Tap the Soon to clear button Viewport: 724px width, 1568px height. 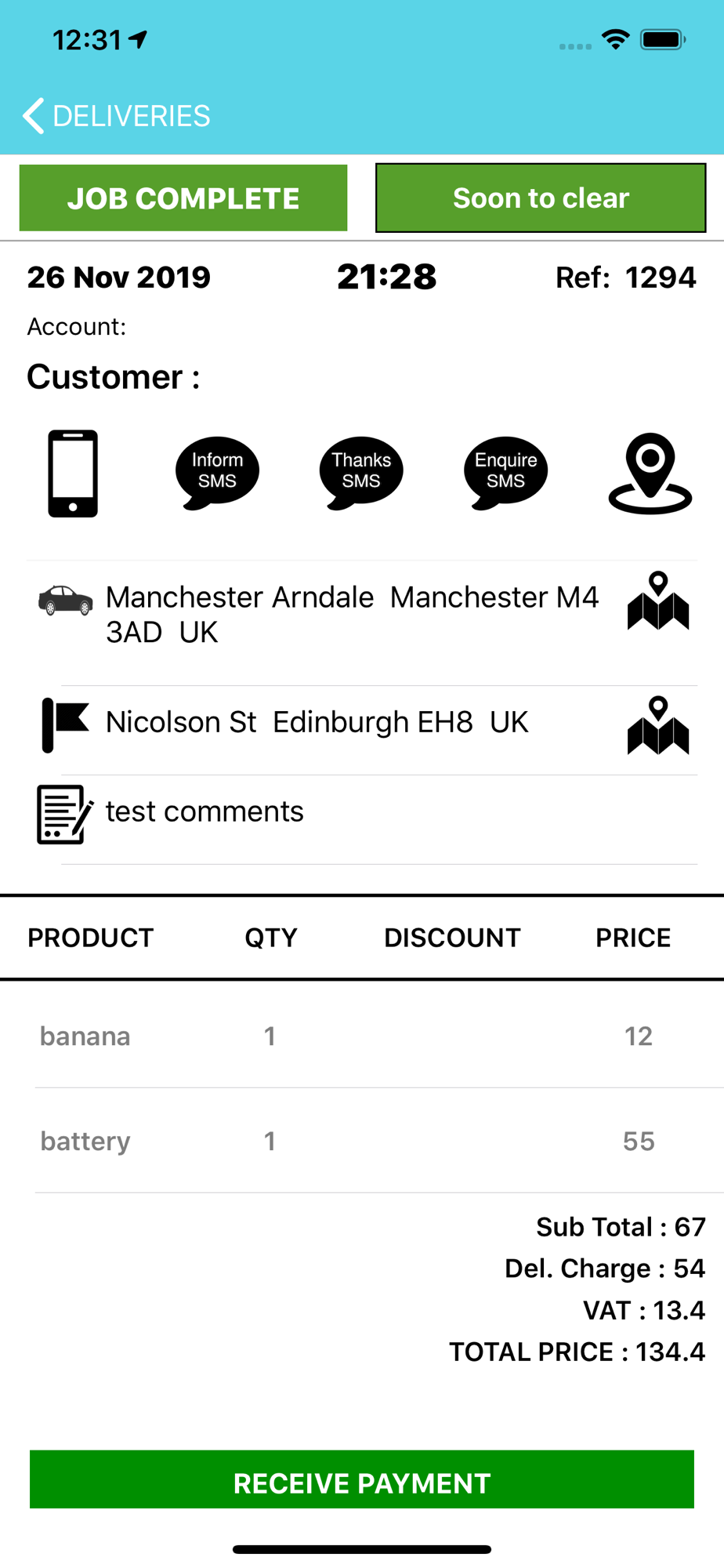pyautogui.click(x=541, y=198)
